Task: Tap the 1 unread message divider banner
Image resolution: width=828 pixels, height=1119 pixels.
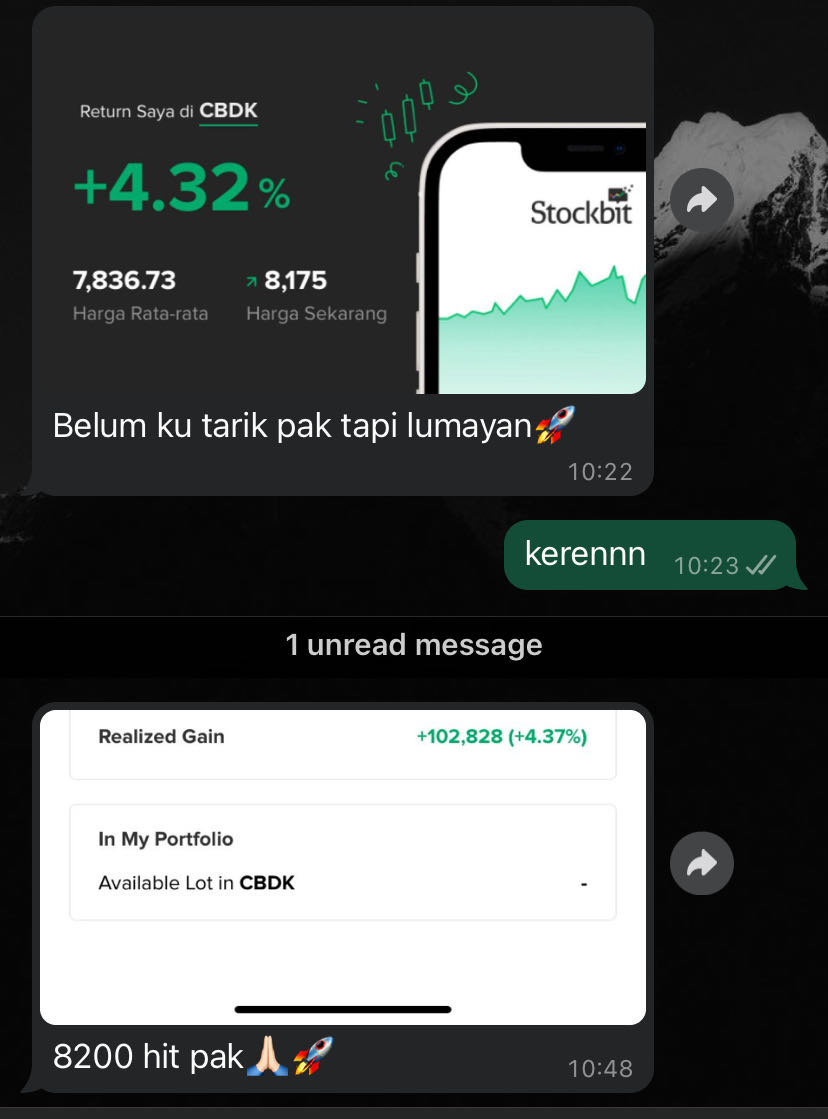Action: click(x=414, y=645)
